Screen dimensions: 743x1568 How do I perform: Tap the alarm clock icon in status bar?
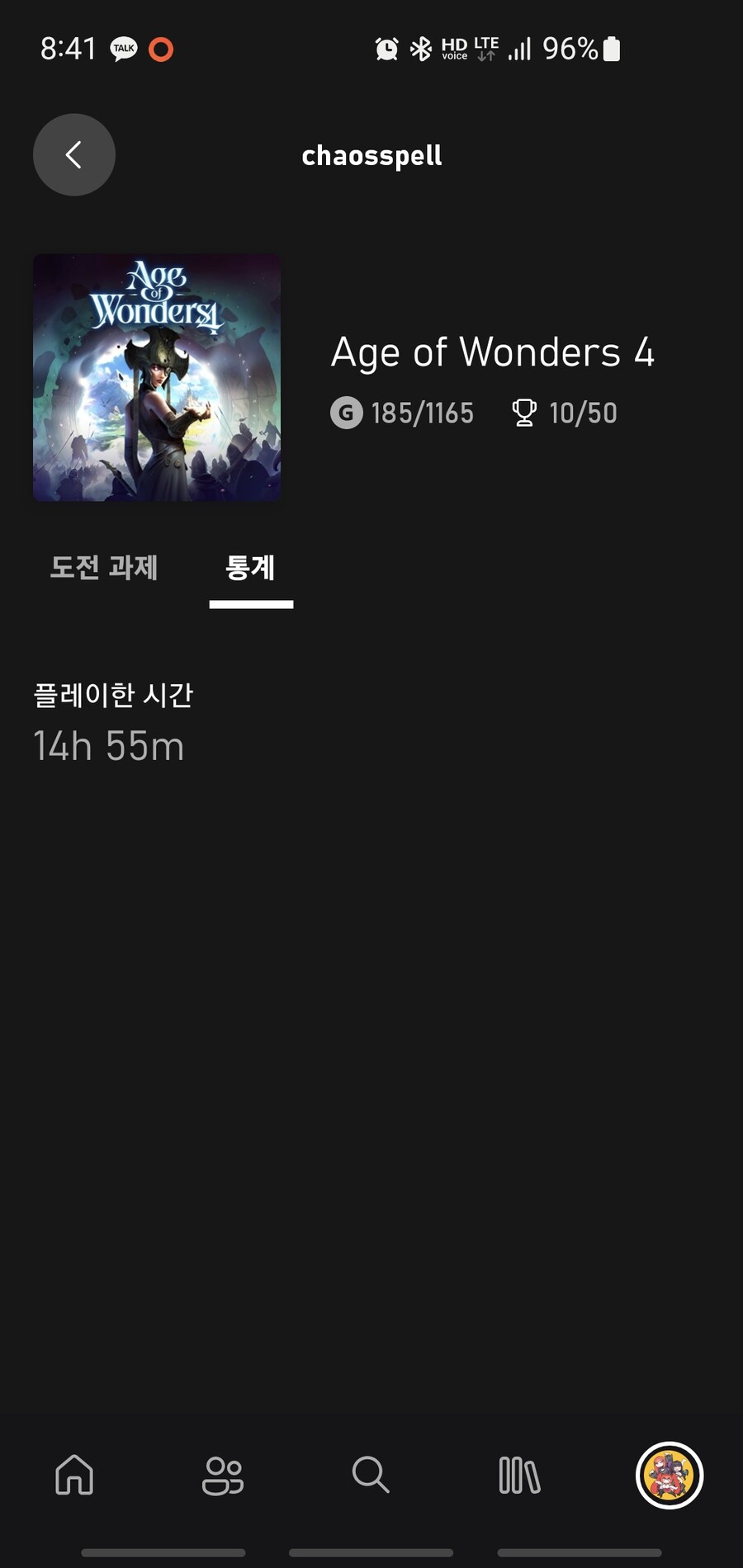tap(385, 49)
